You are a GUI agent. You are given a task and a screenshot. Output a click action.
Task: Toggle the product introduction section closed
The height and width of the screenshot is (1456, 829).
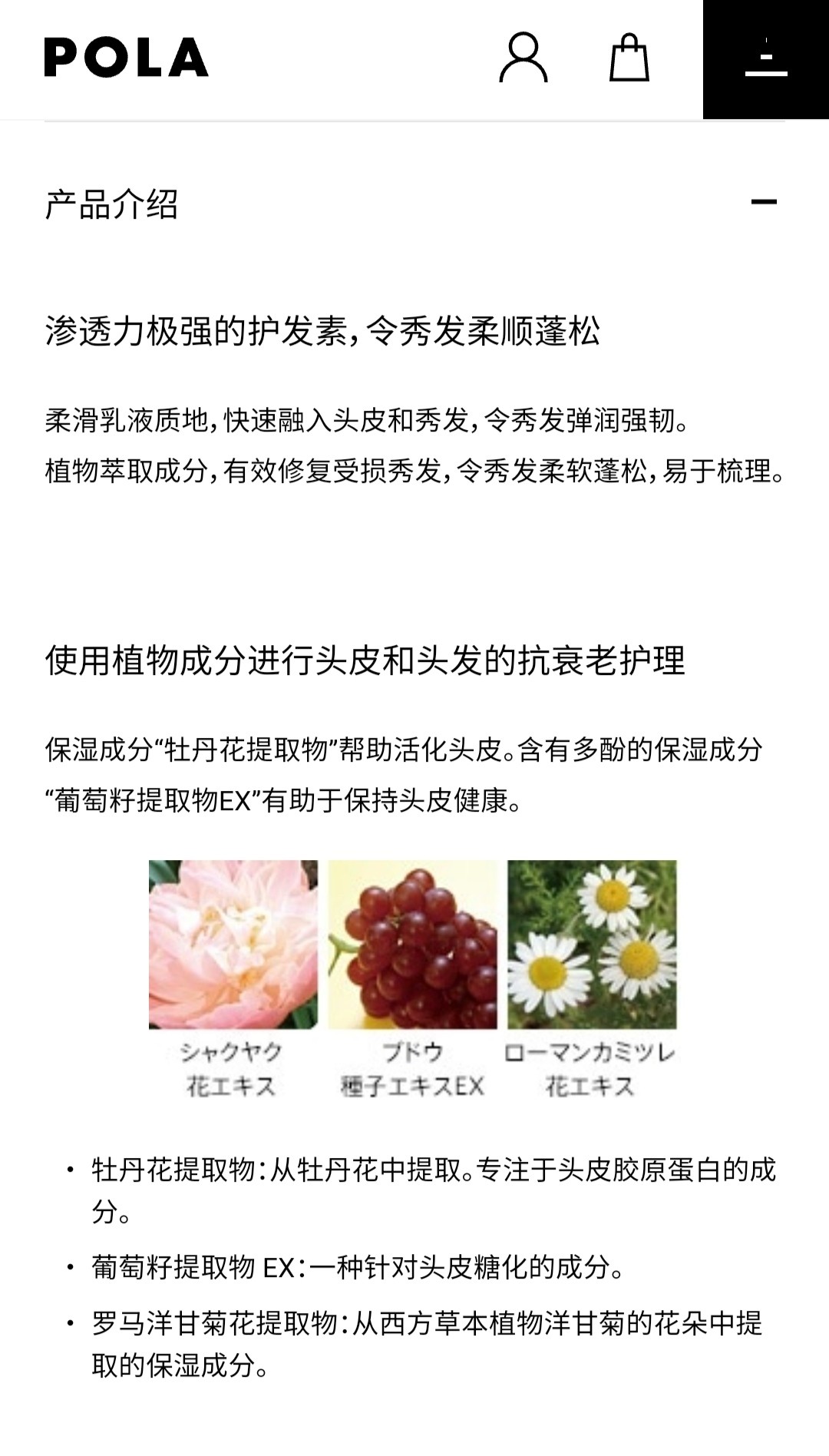coord(762,202)
